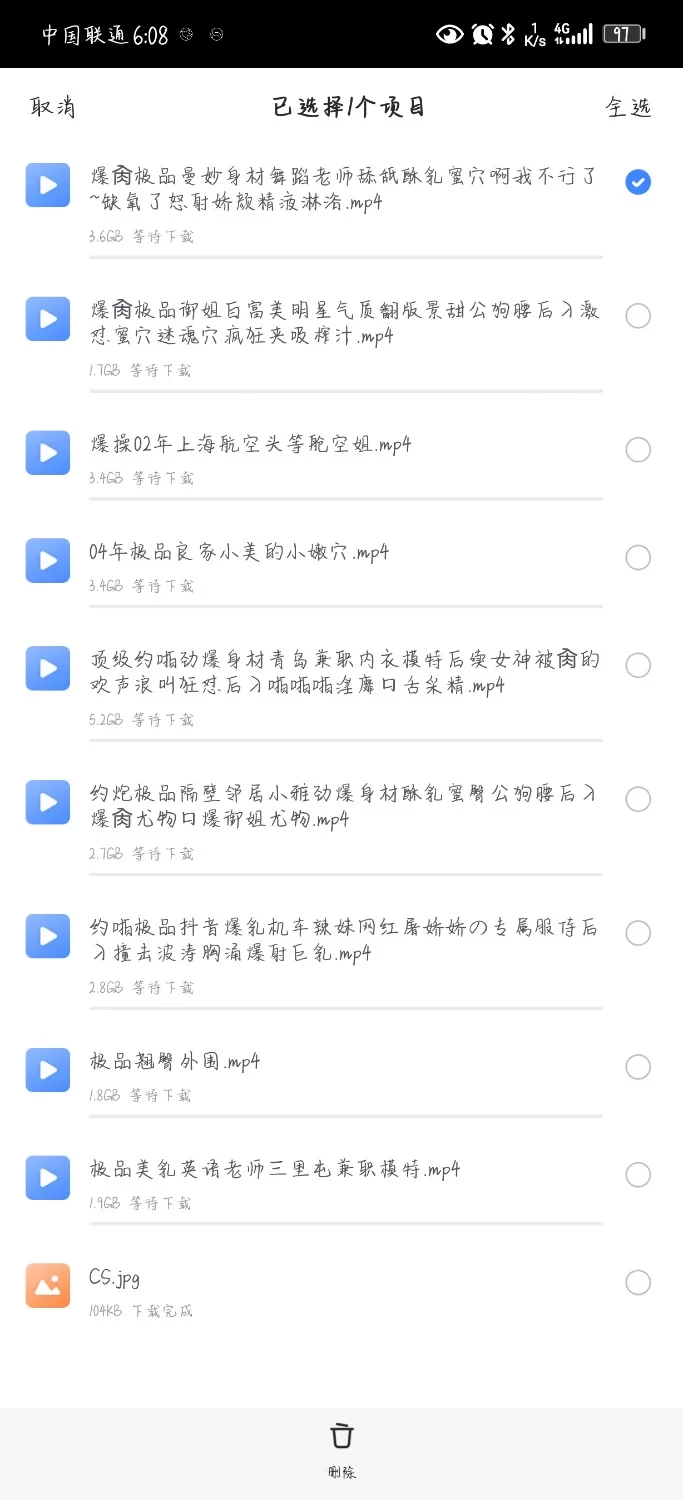Screen dimensions: 683x1500
Task: Uncheck the selected 3.6GB video file
Action: (638, 182)
